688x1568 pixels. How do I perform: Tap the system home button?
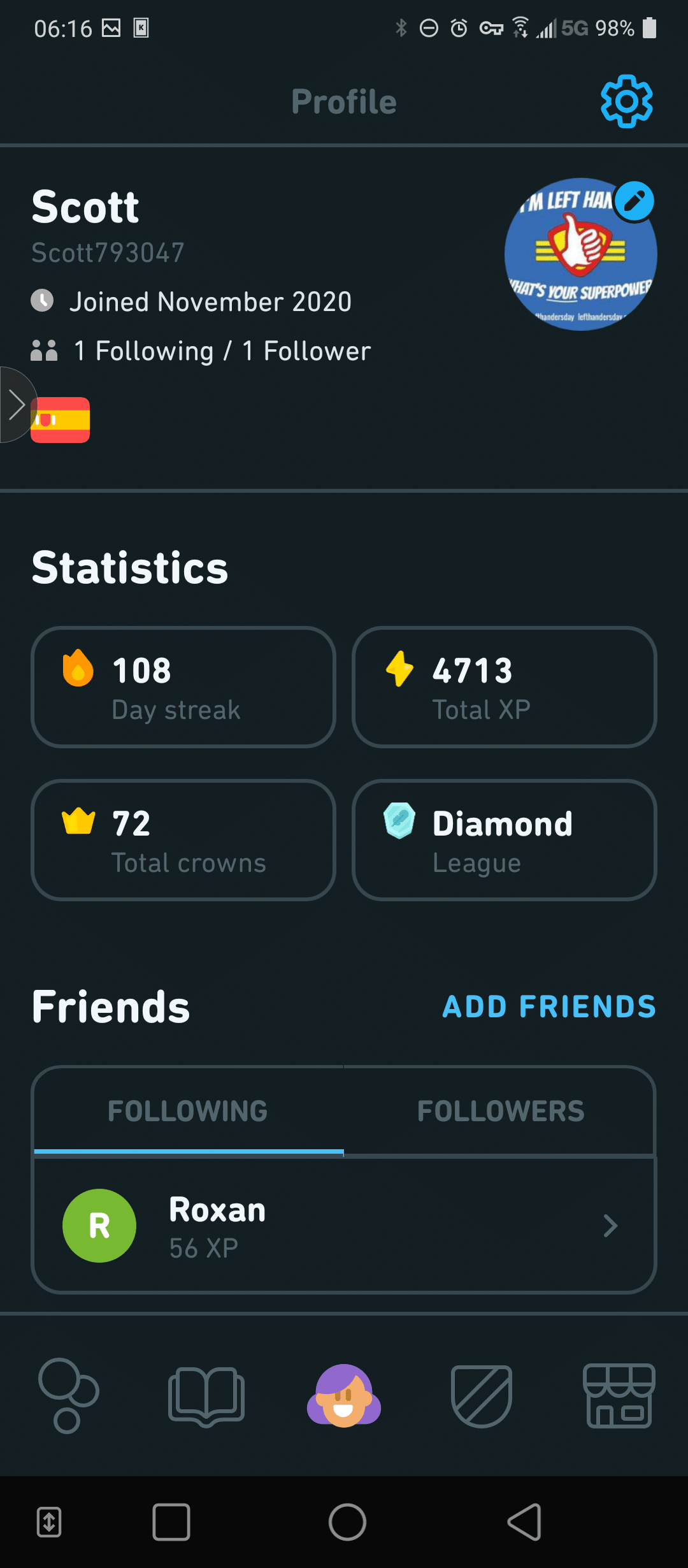click(x=347, y=1522)
